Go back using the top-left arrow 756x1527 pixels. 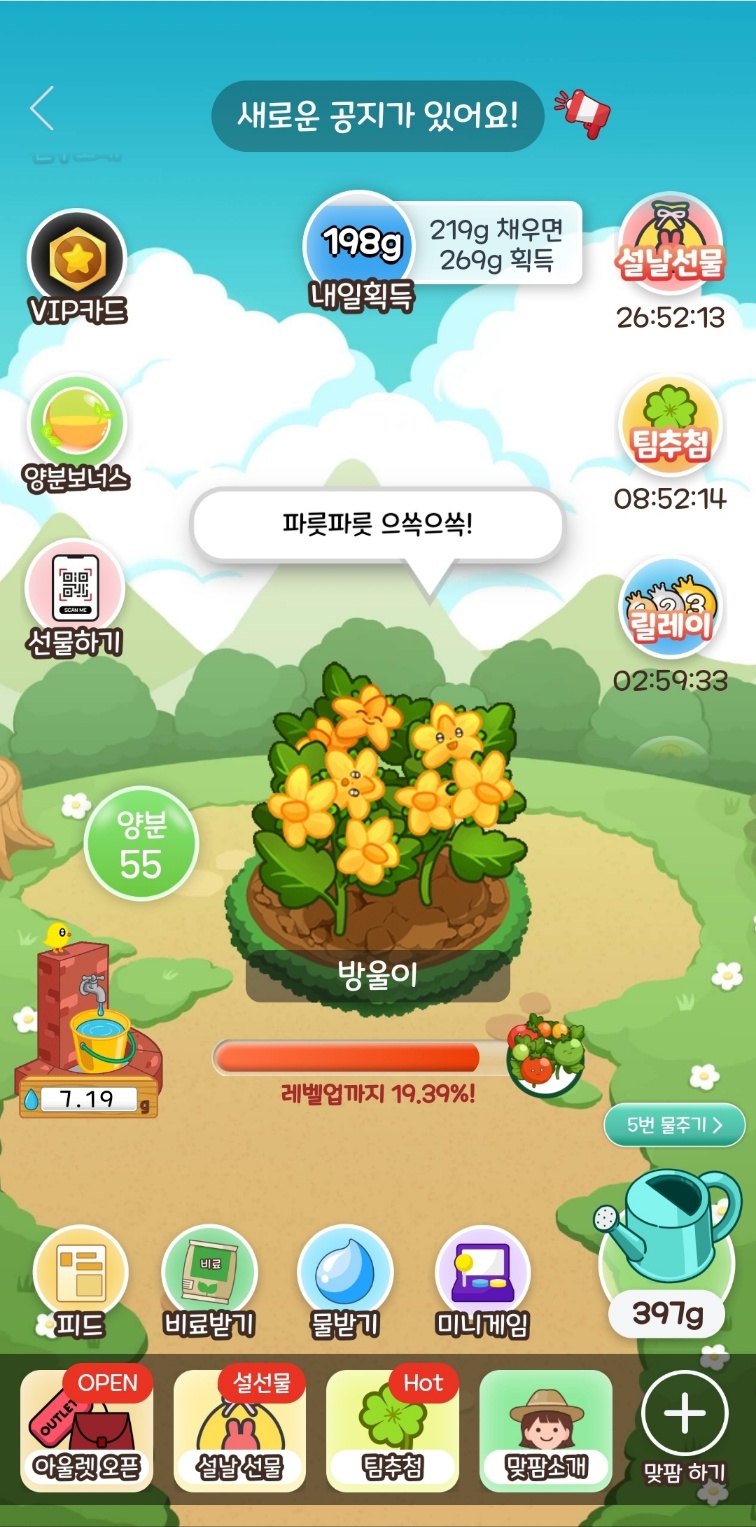click(x=42, y=109)
